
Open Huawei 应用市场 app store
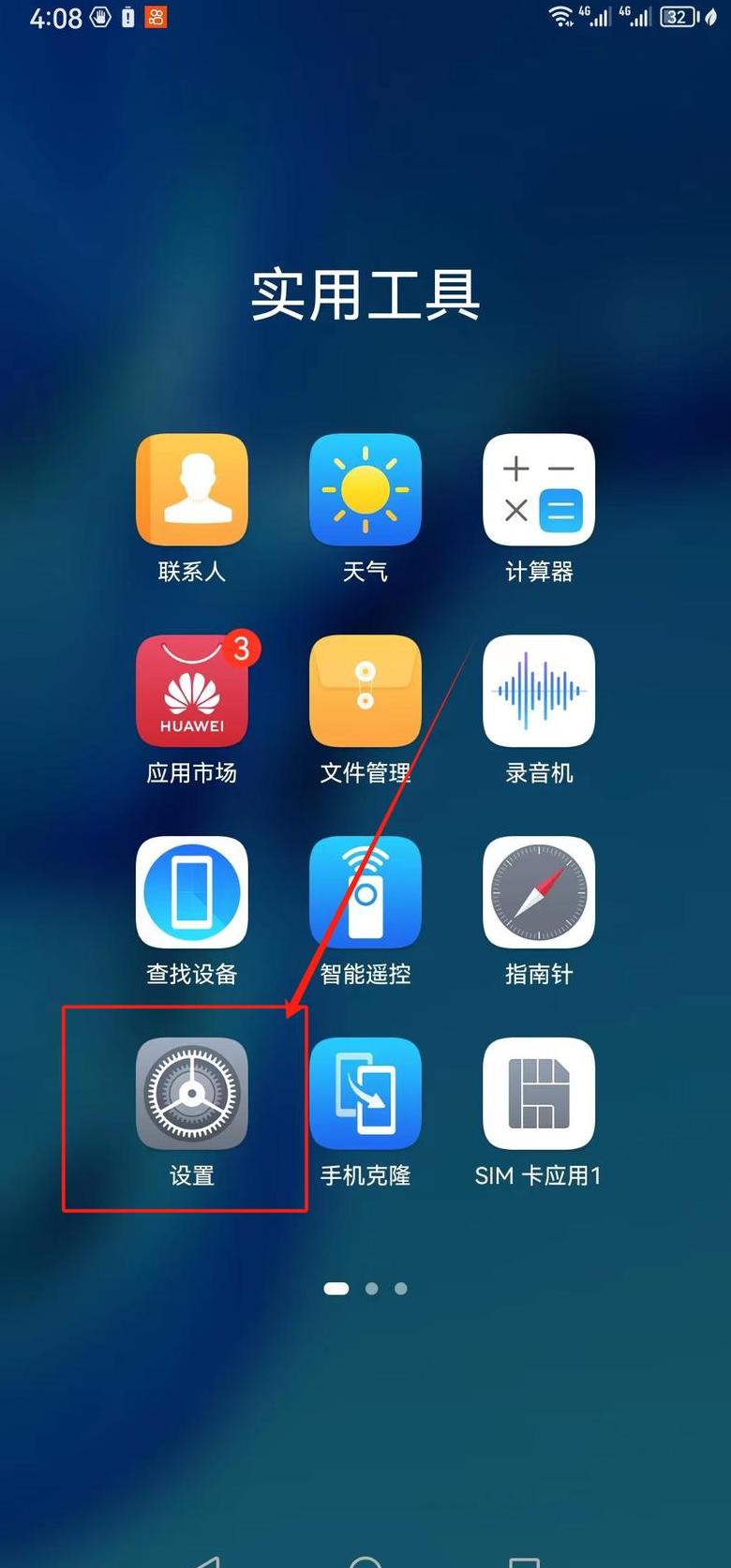pyautogui.click(x=192, y=691)
